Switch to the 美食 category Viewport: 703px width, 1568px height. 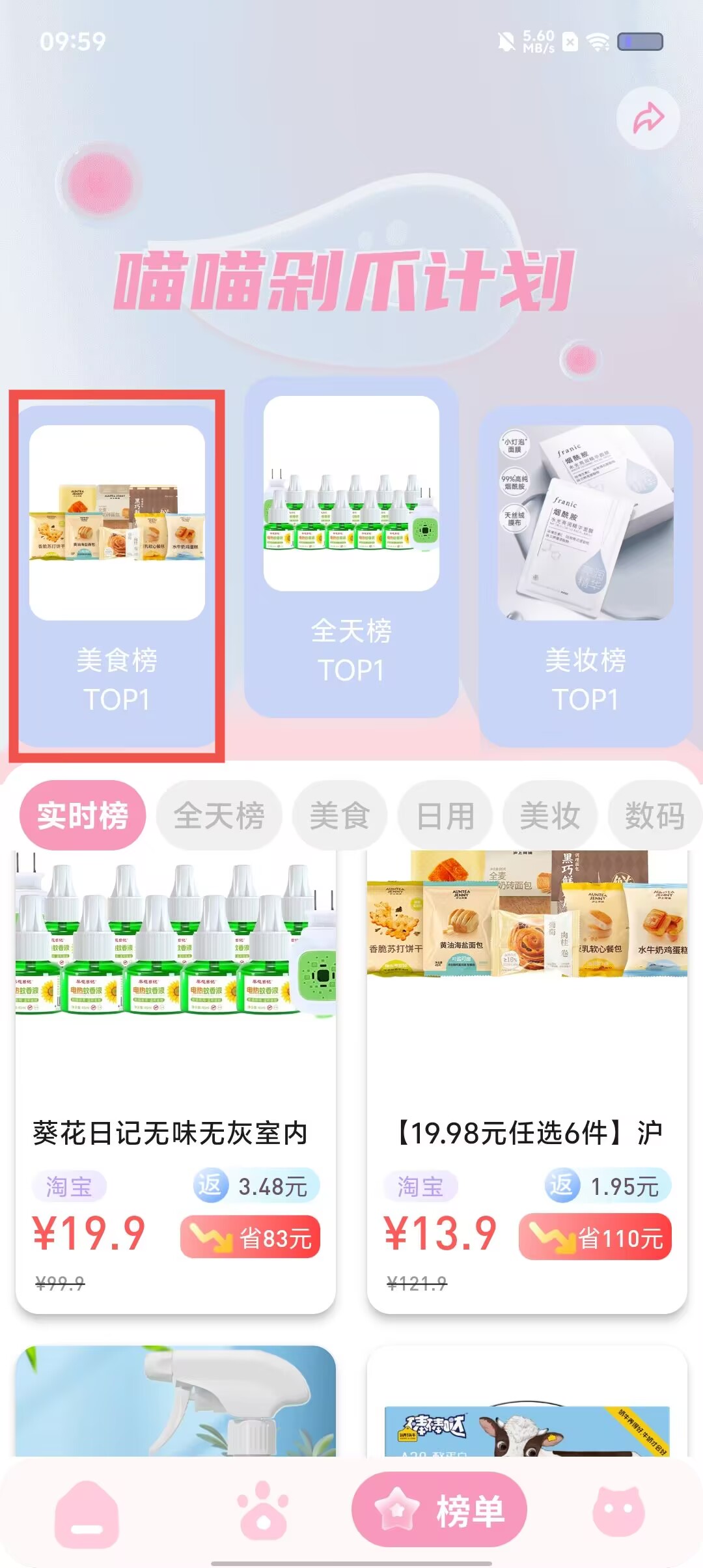[340, 815]
